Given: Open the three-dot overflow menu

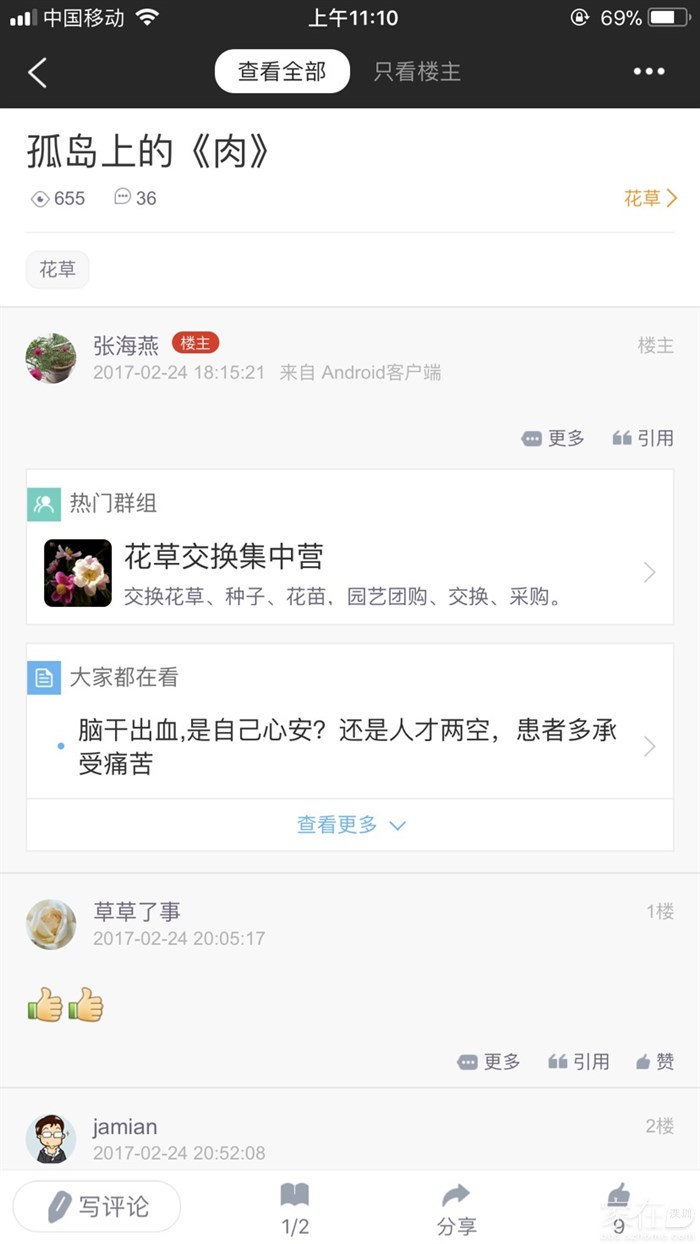Looking at the screenshot, I should coord(649,72).
